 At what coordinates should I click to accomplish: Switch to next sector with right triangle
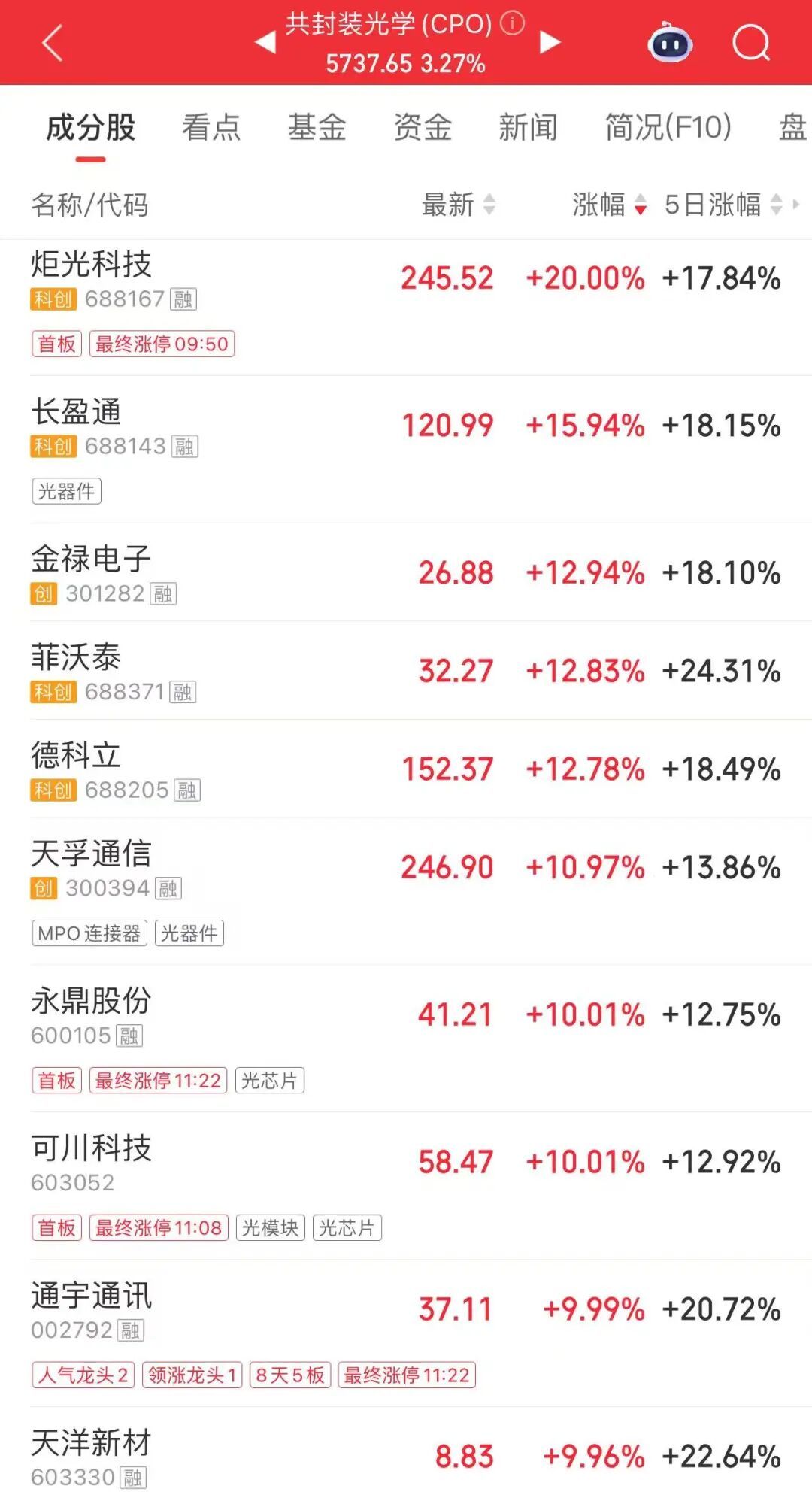[x=550, y=43]
